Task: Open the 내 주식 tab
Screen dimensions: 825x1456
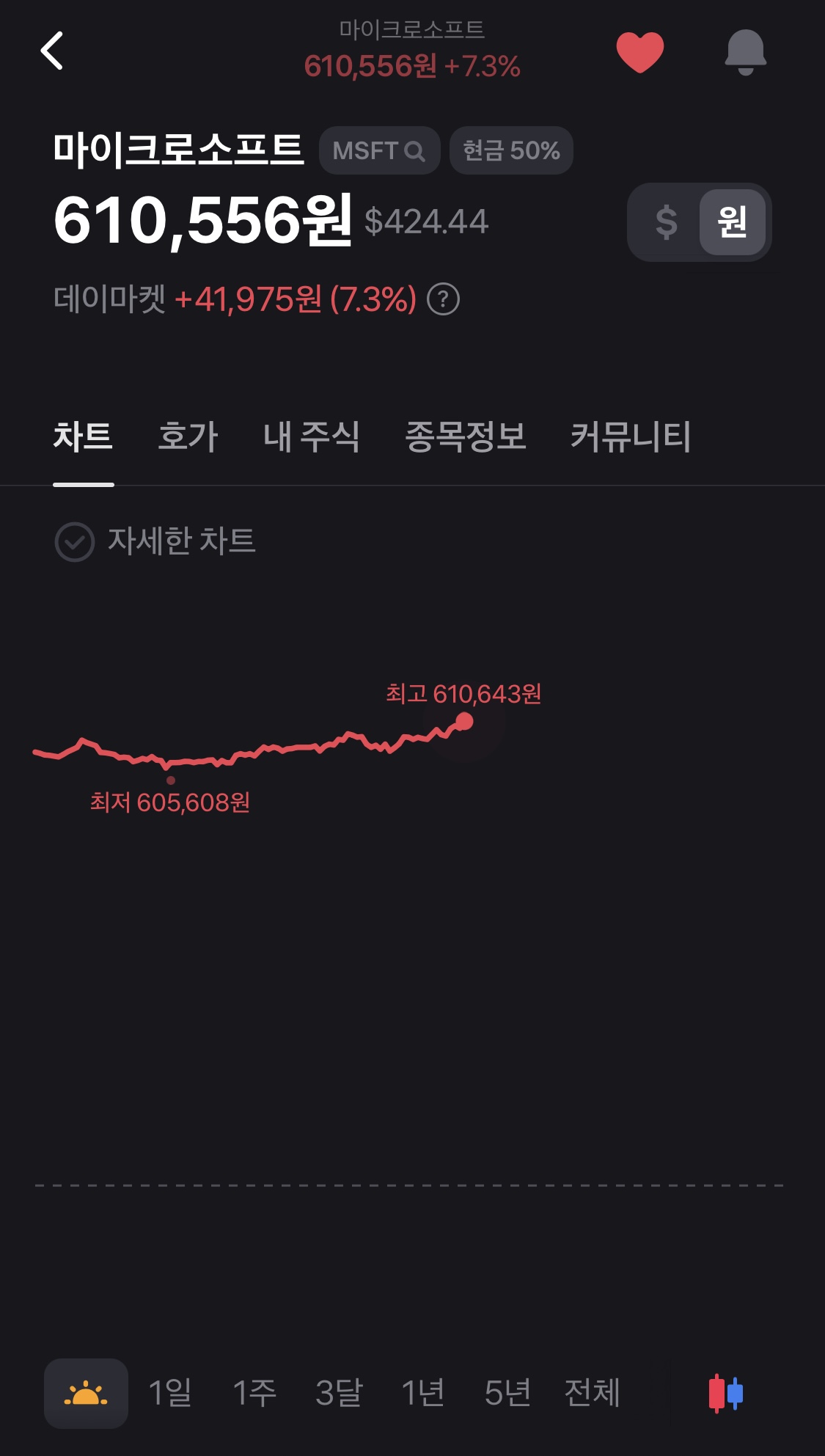Action: point(312,436)
